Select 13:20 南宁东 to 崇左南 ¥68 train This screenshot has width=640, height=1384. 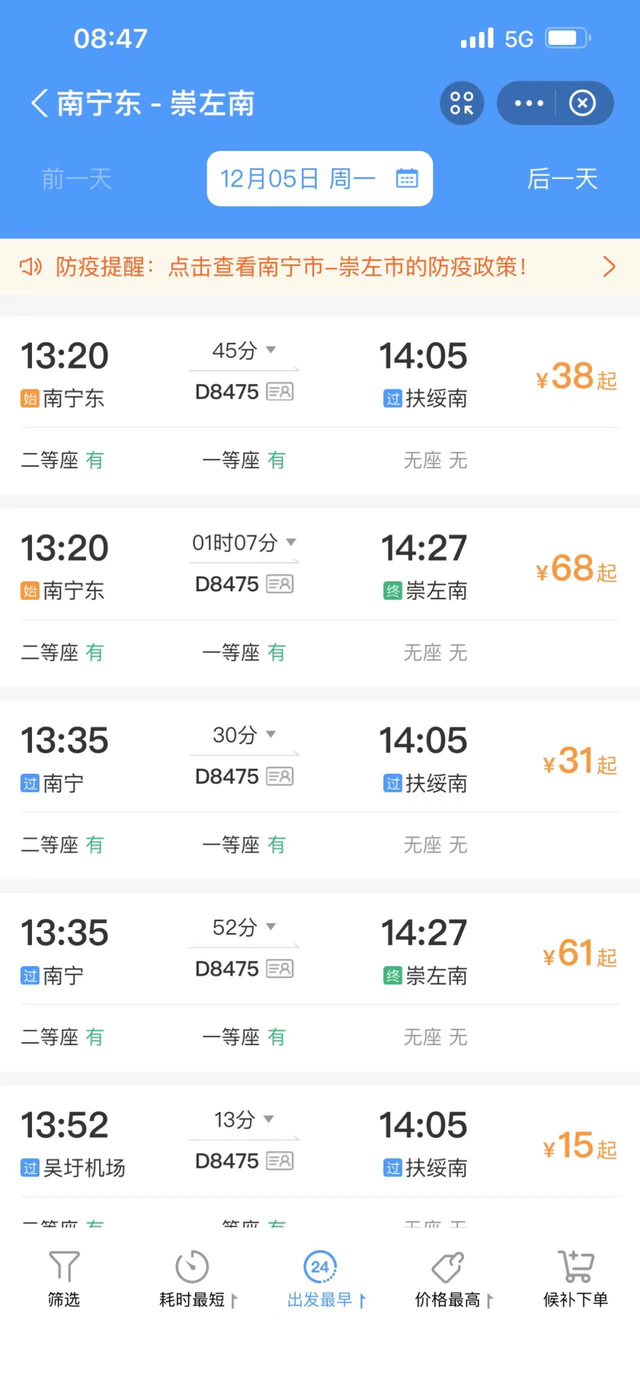(320, 598)
